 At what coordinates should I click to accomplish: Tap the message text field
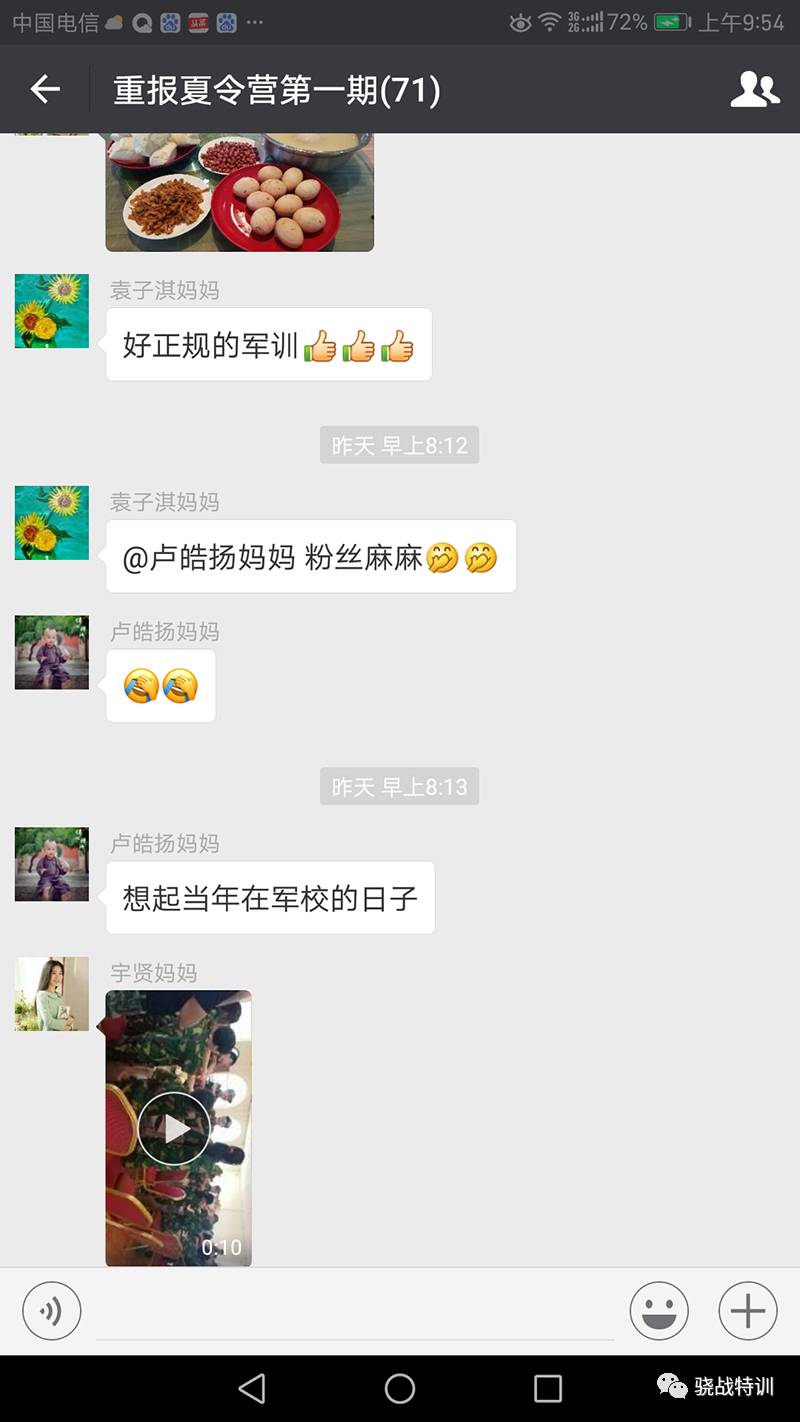point(355,1312)
